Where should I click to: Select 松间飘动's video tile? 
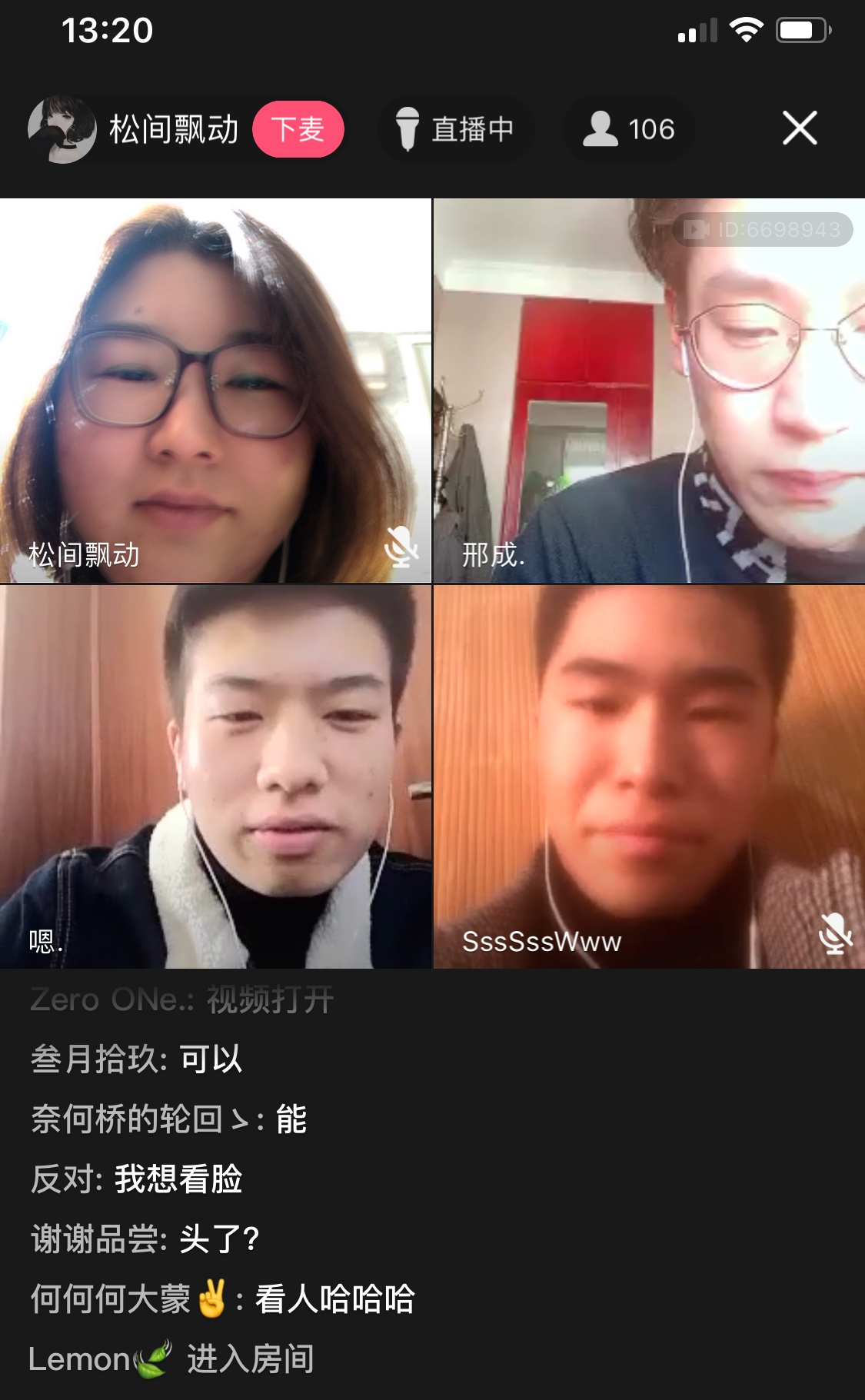(215, 391)
